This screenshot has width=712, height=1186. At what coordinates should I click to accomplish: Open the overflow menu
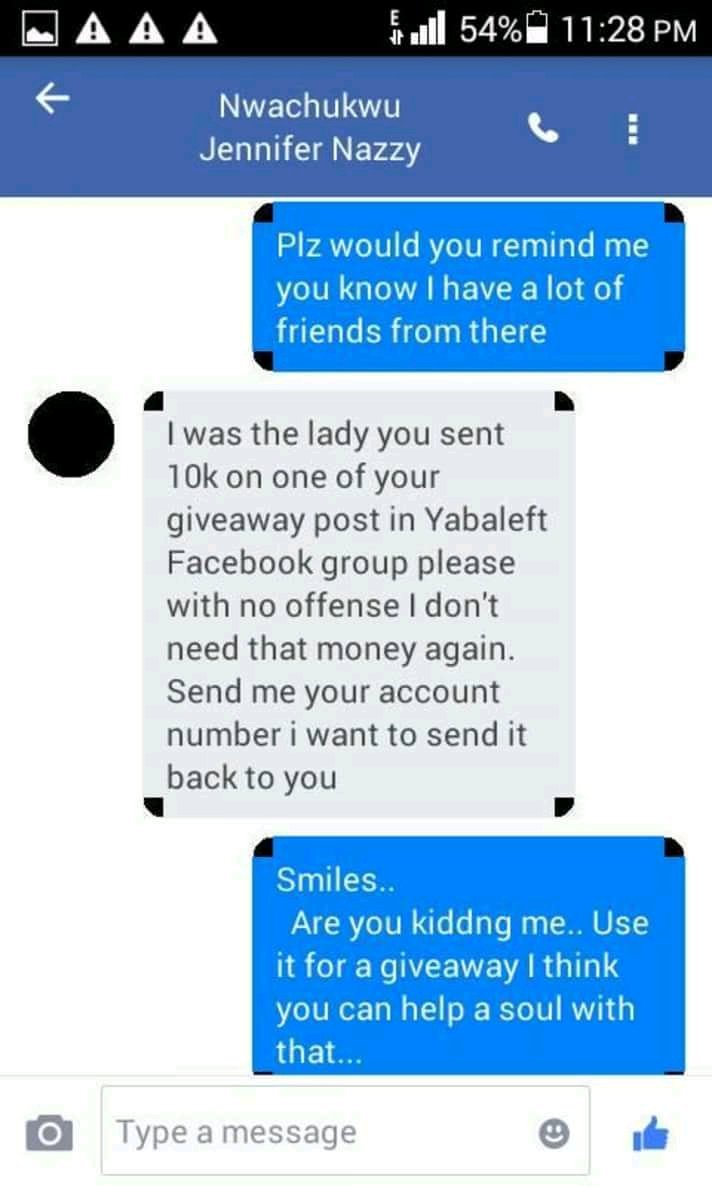tap(632, 128)
